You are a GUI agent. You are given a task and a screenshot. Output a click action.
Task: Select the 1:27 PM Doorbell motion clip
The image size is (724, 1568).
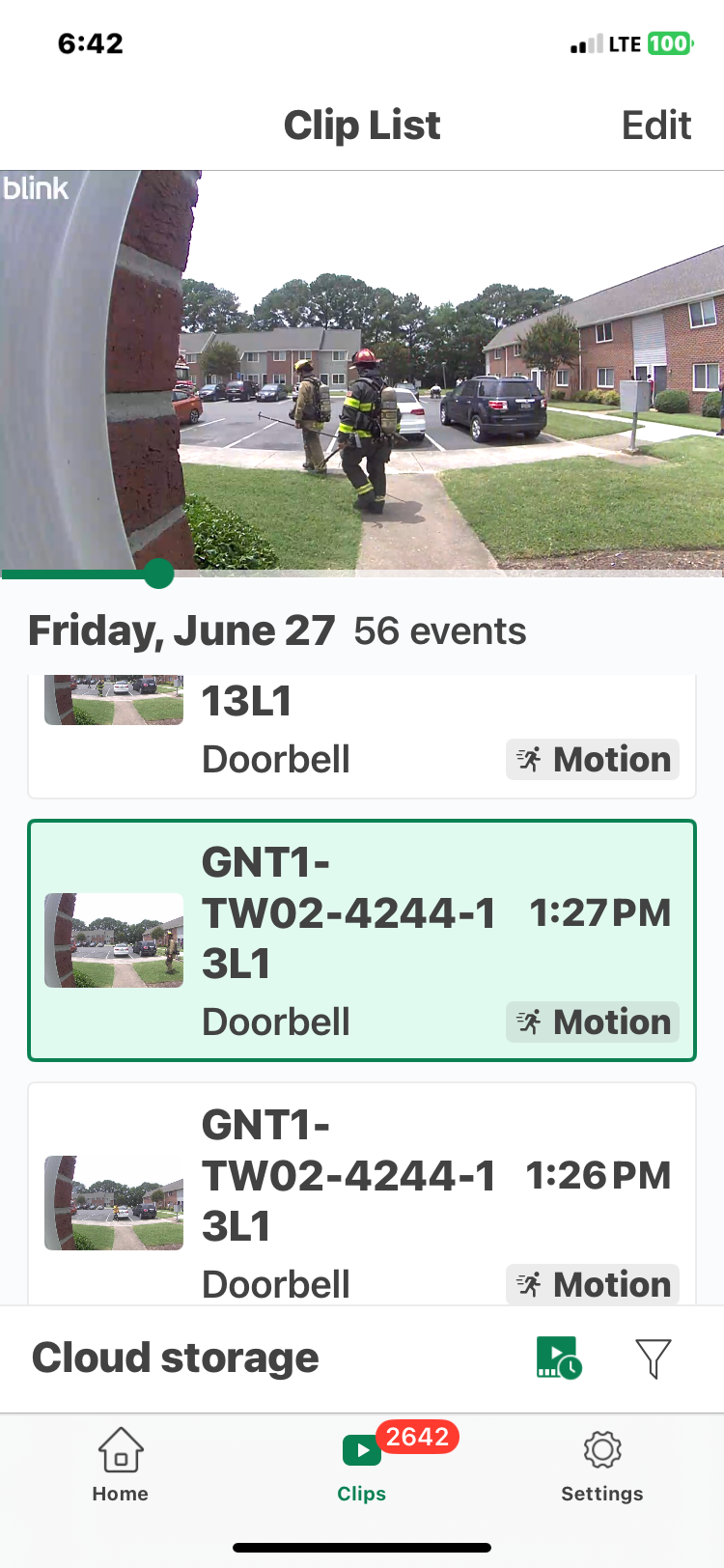(x=362, y=940)
